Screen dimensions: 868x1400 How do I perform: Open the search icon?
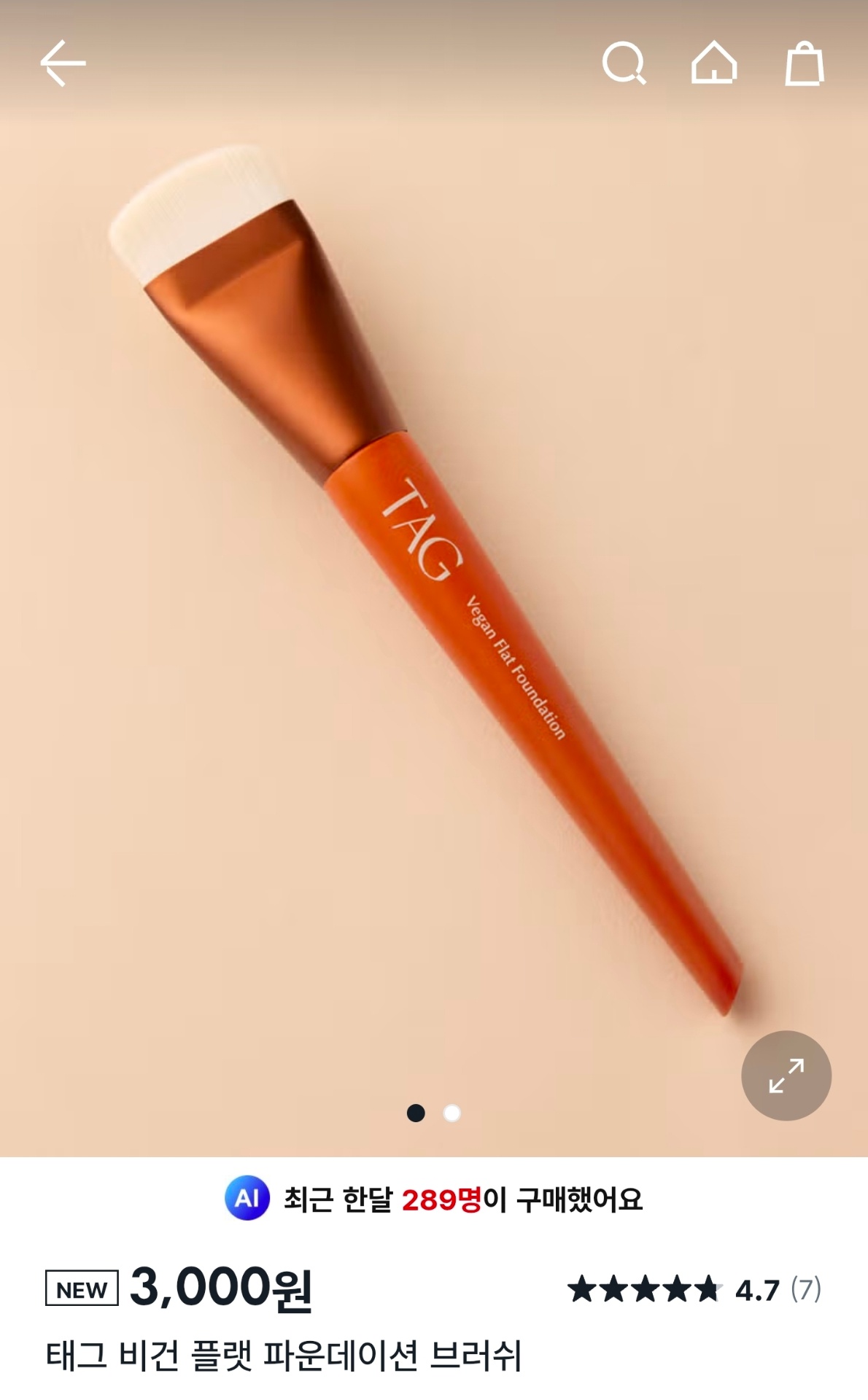[x=624, y=63]
